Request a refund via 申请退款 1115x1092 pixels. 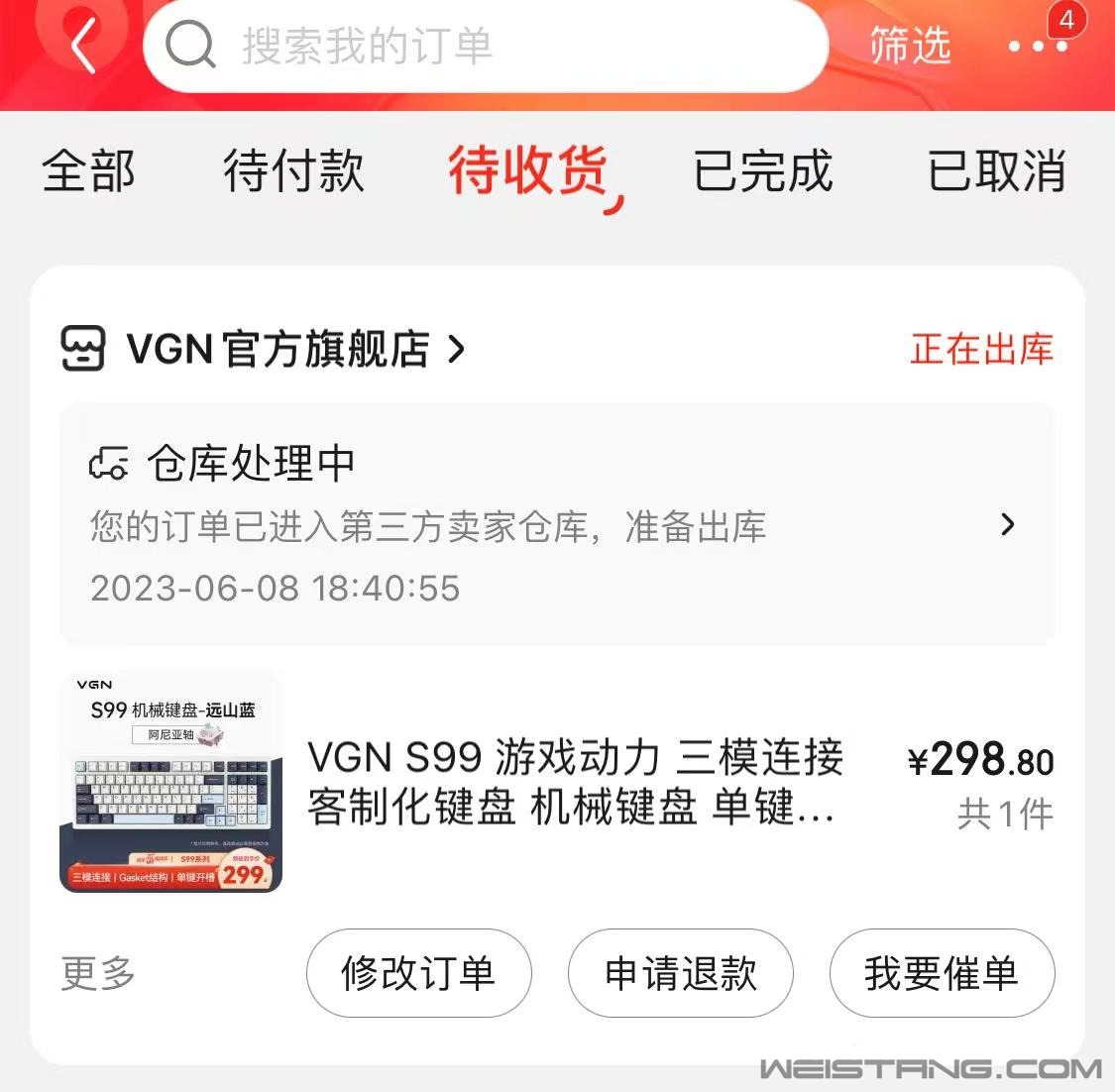[680, 973]
